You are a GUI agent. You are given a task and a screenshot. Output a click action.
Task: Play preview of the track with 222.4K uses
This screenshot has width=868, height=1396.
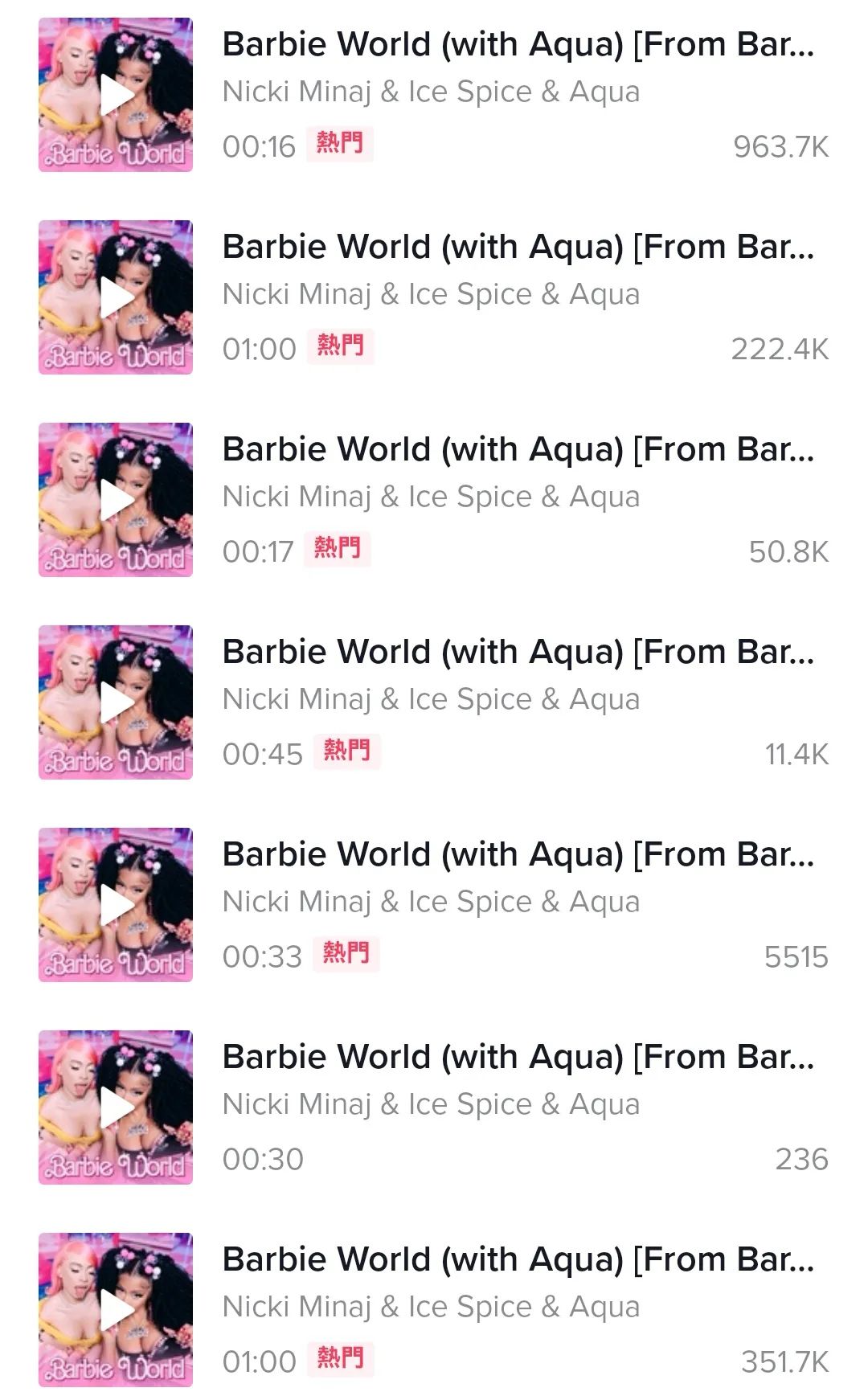116,297
